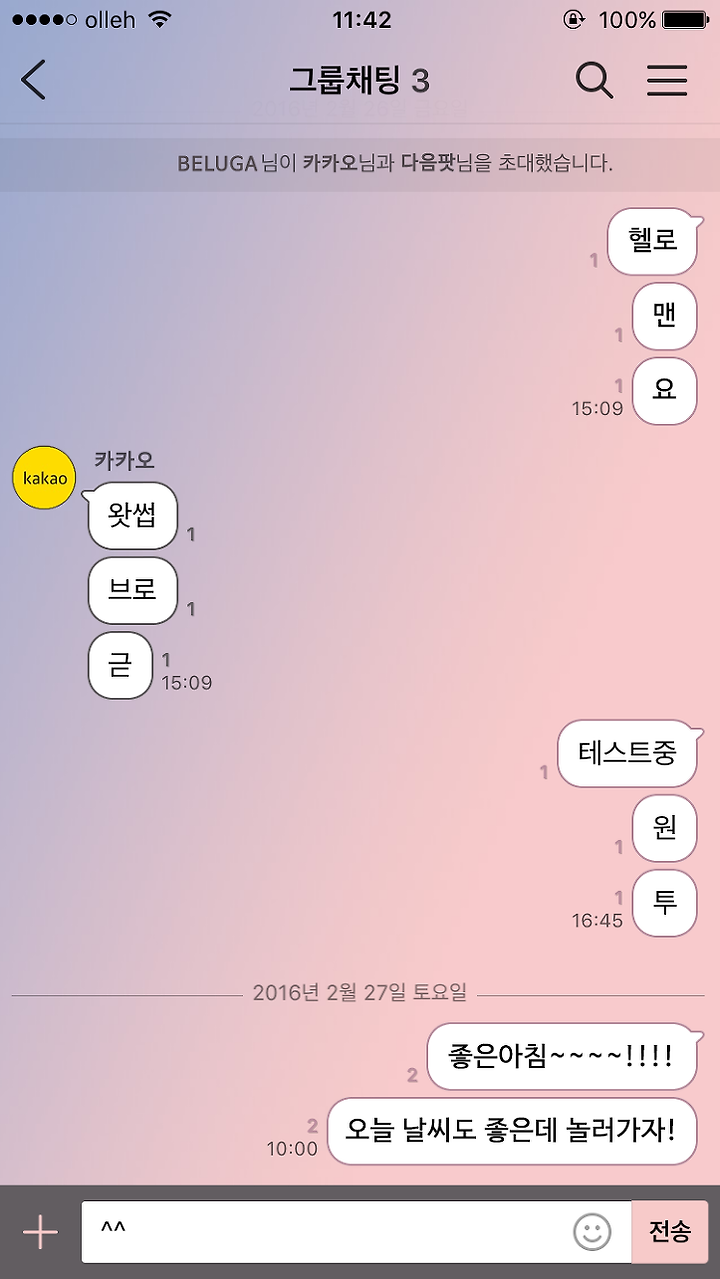720x1279 pixels.
Task: Send the message with 전송 button
Action: tap(669, 1232)
